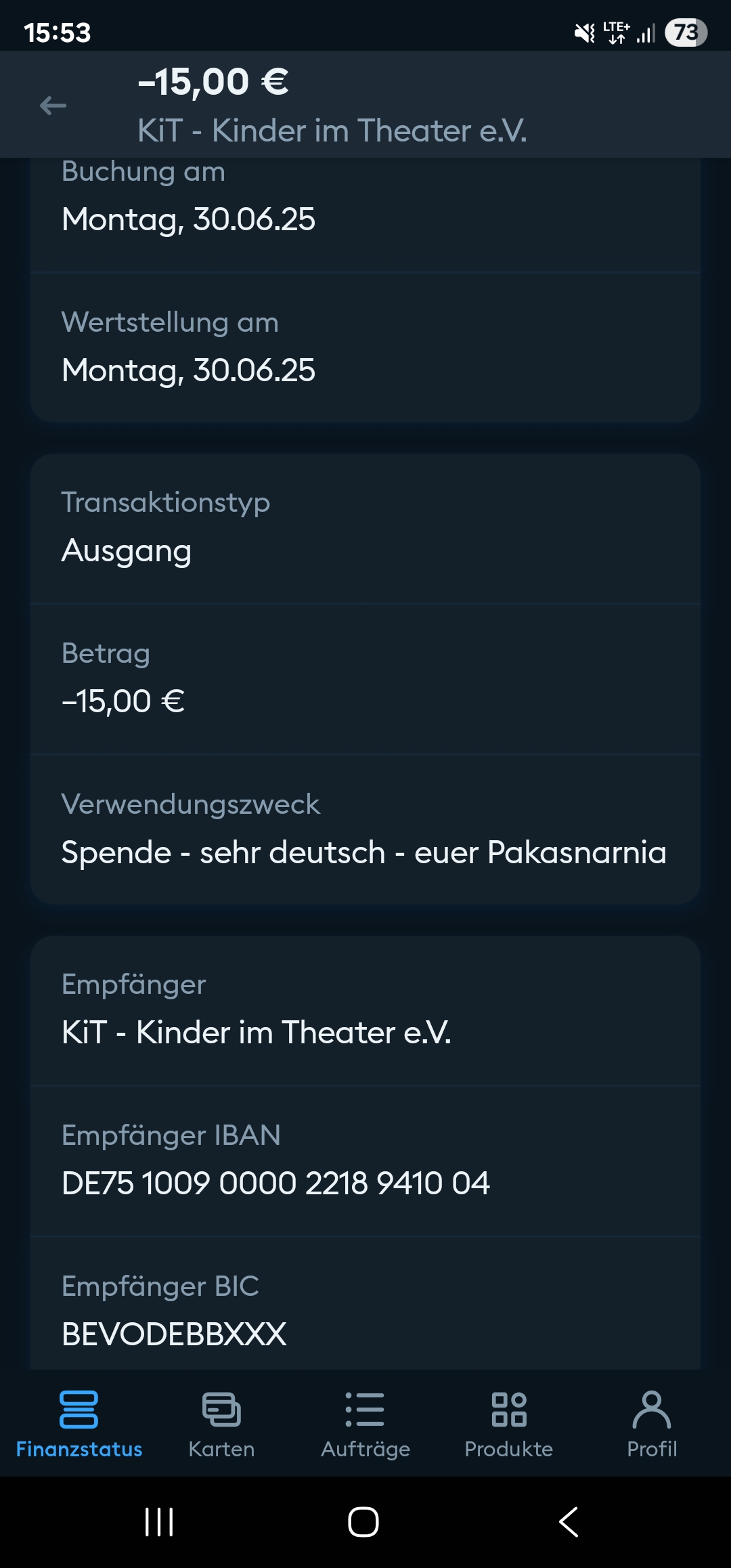Open the Aufträge tab
The image size is (731, 1568).
point(365,1423)
